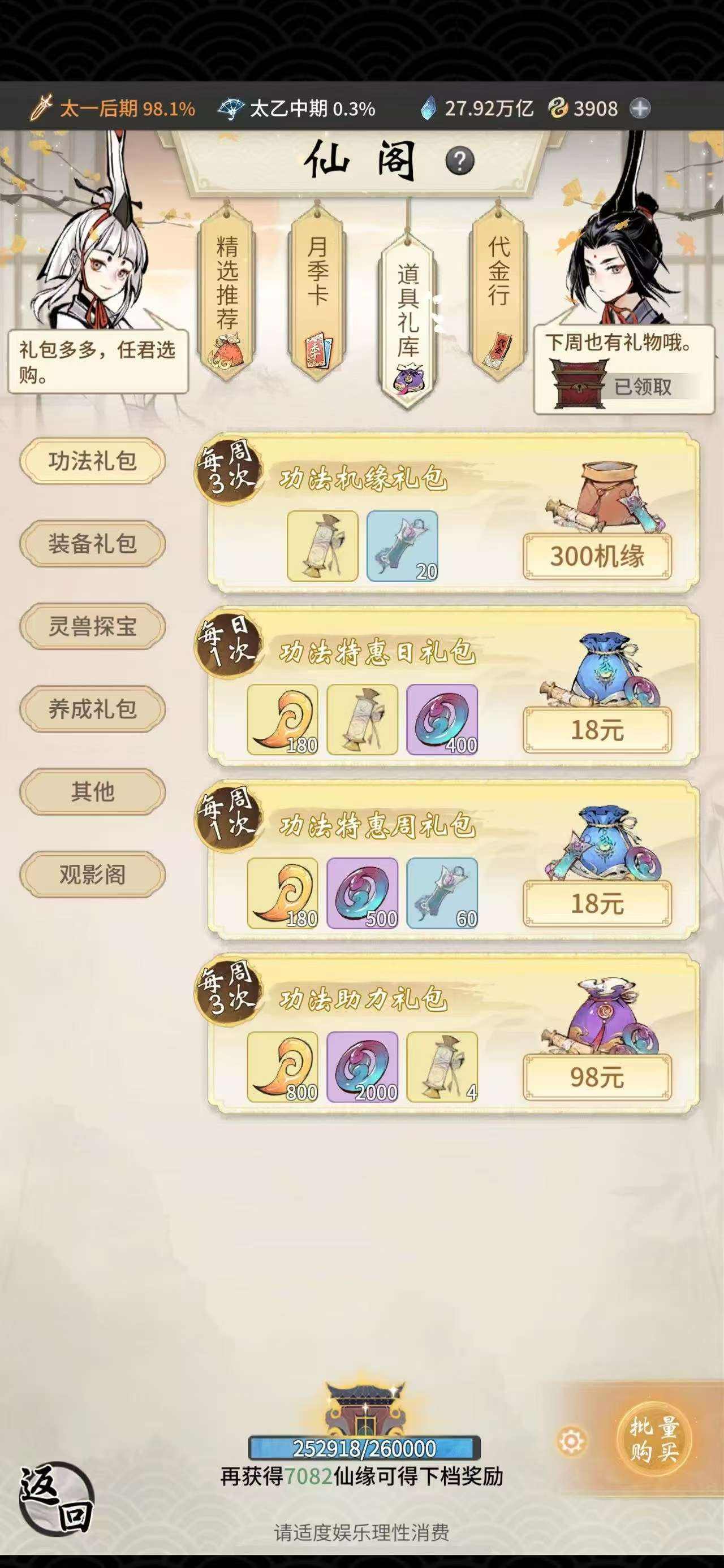Open the 仙阁 help question mark
The width and height of the screenshot is (724, 1568).
pos(460,161)
